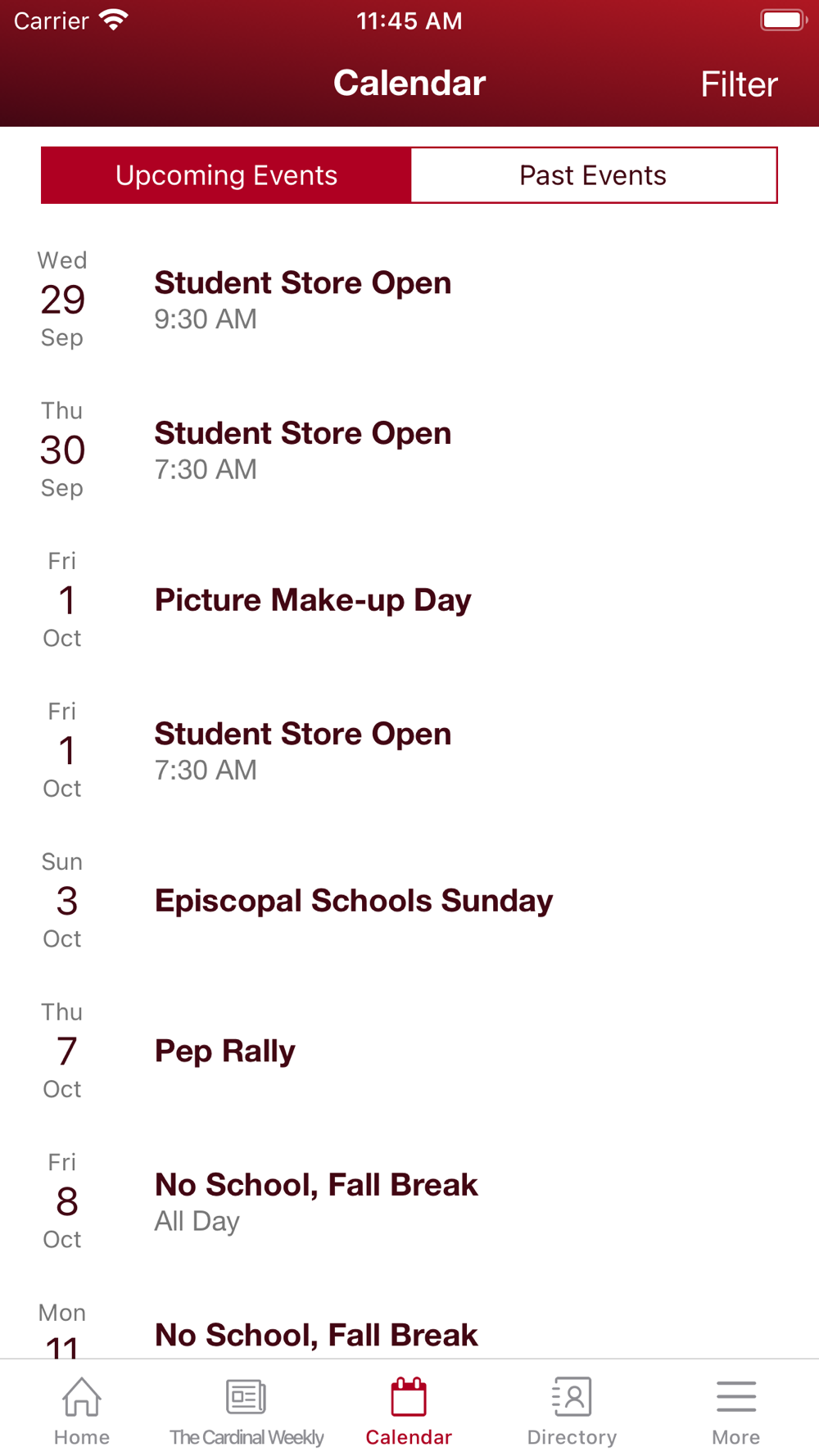819x1456 pixels.
Task: Tap the Calendar tab in the bottom bar
Action: [409, 1410]
